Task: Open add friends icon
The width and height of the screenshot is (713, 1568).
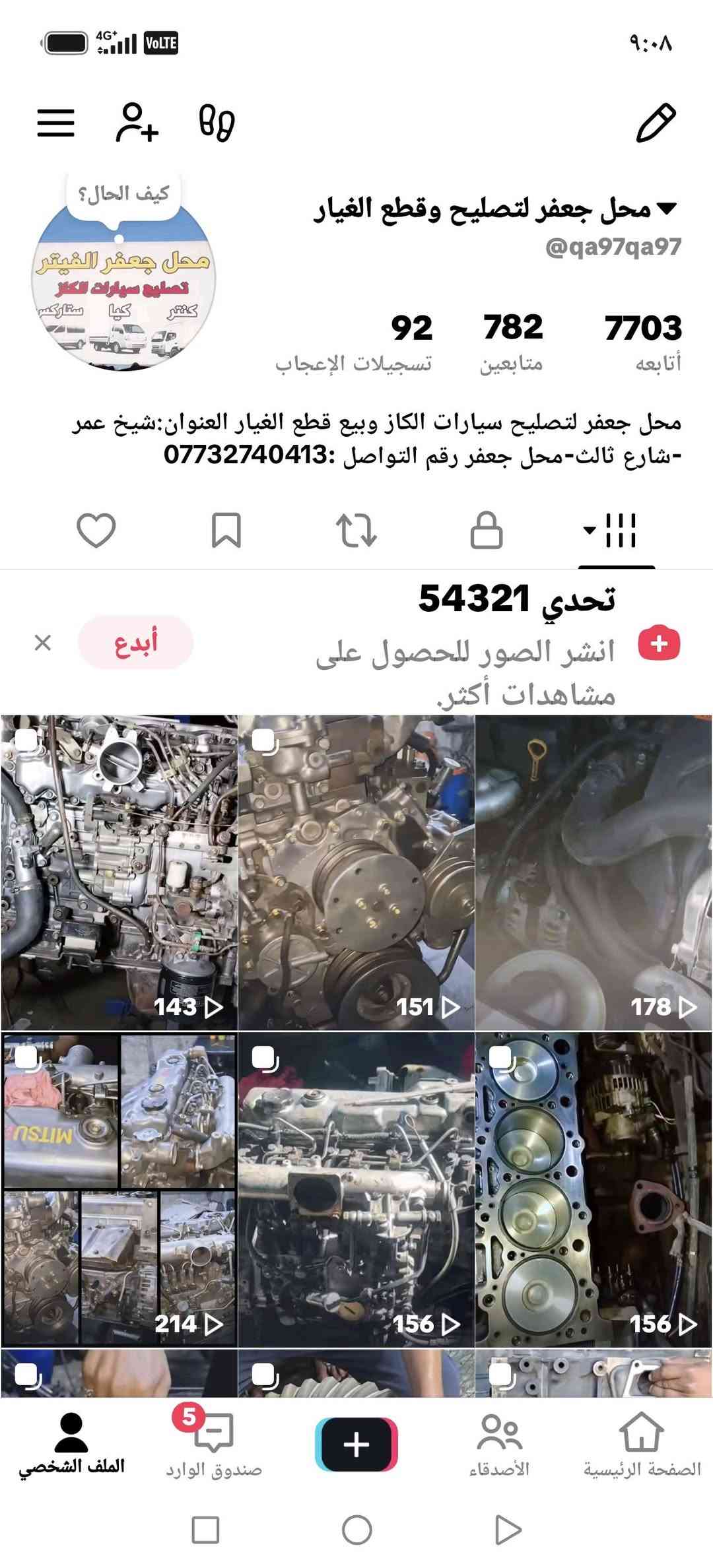Action: click(x=137, y=123)
